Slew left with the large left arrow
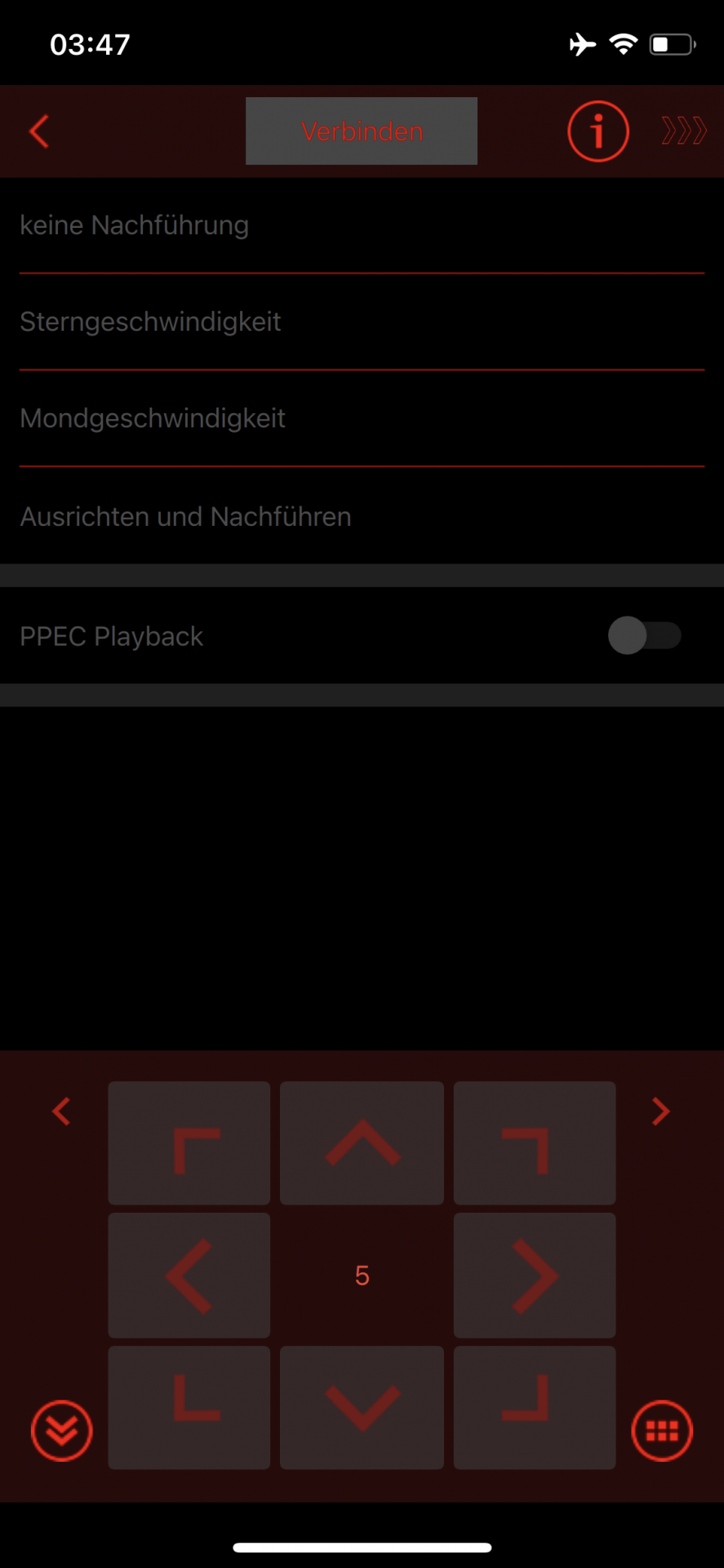Screen dimensions: 724x1568 (x=189, y=1276)
